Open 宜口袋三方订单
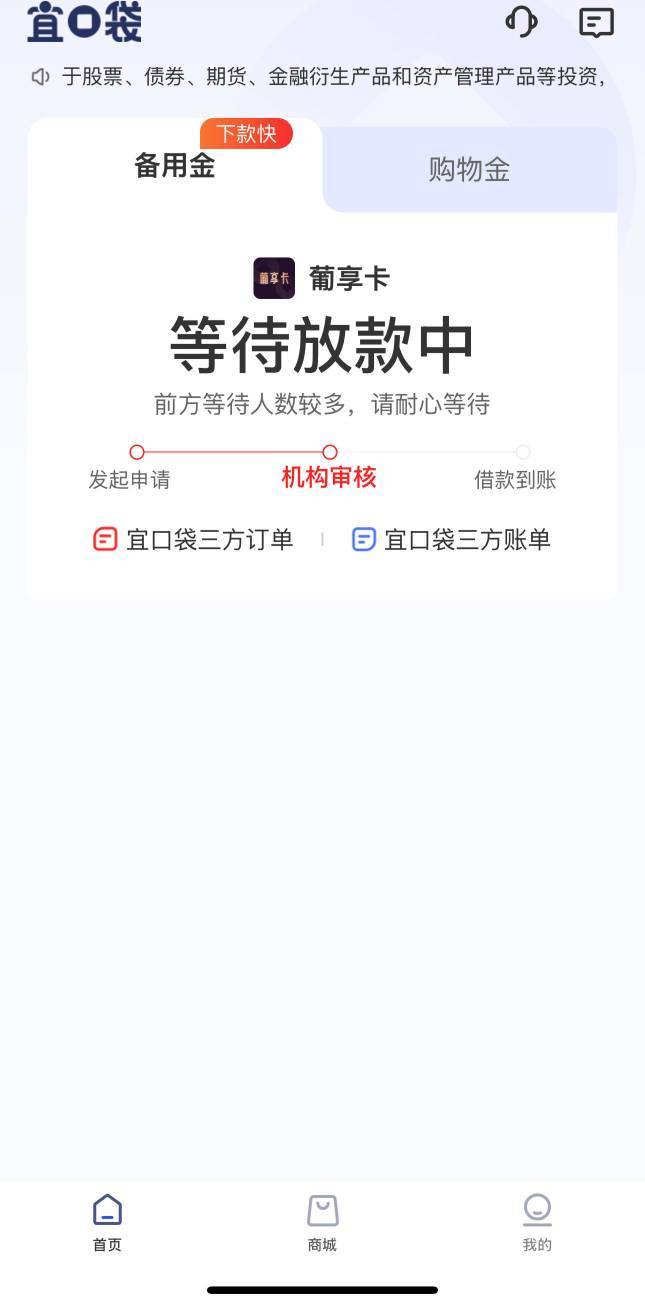This screenshot has width=645, height=1306. coord(193,540)
